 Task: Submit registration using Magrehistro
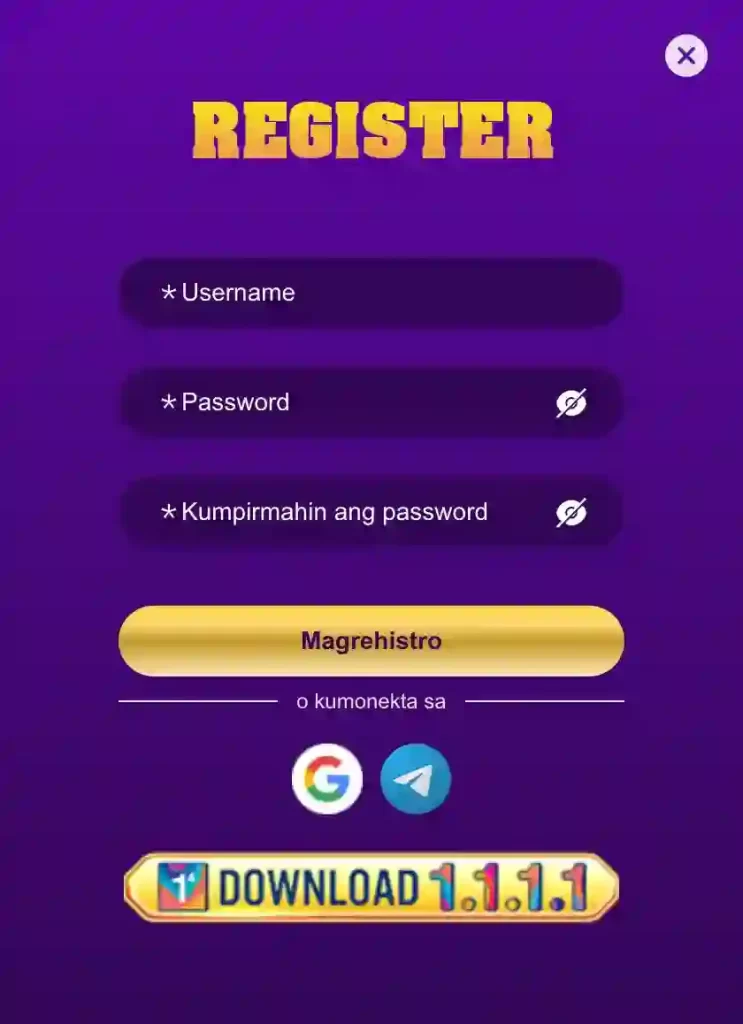click(x=370, y=641)
